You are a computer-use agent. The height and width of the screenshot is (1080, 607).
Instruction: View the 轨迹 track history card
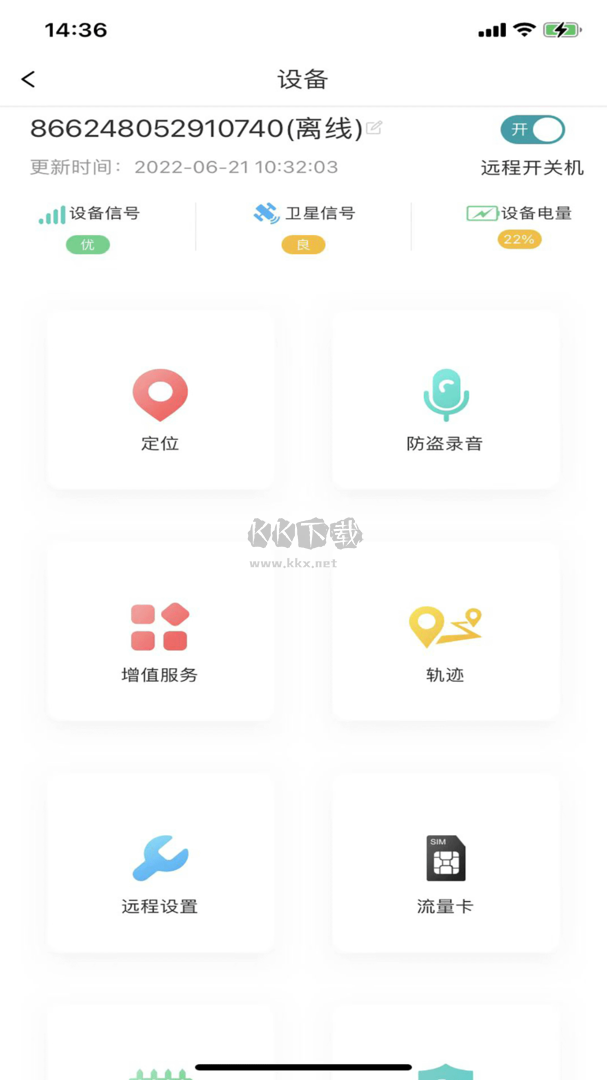click(445, 632)
